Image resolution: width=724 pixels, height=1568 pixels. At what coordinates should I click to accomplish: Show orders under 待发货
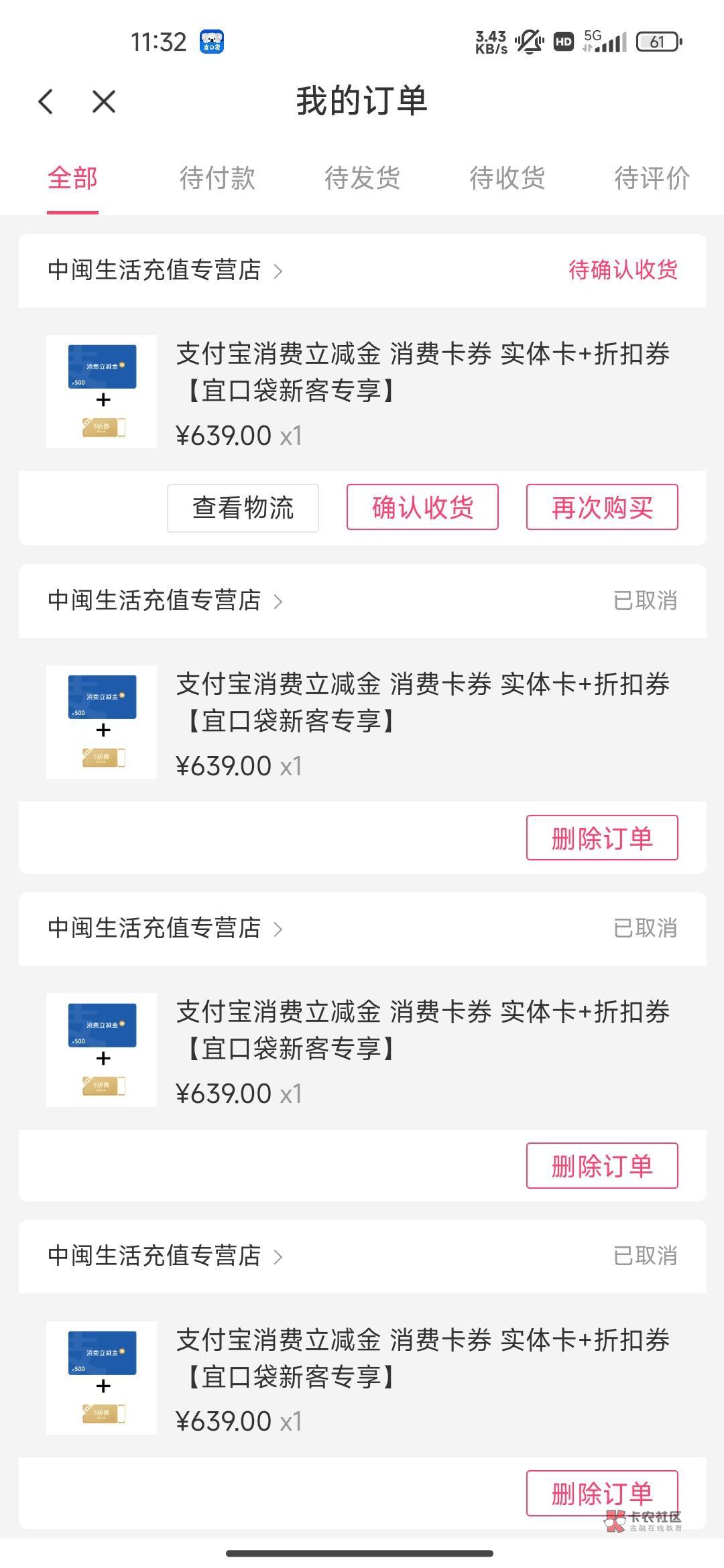[362, 178]
